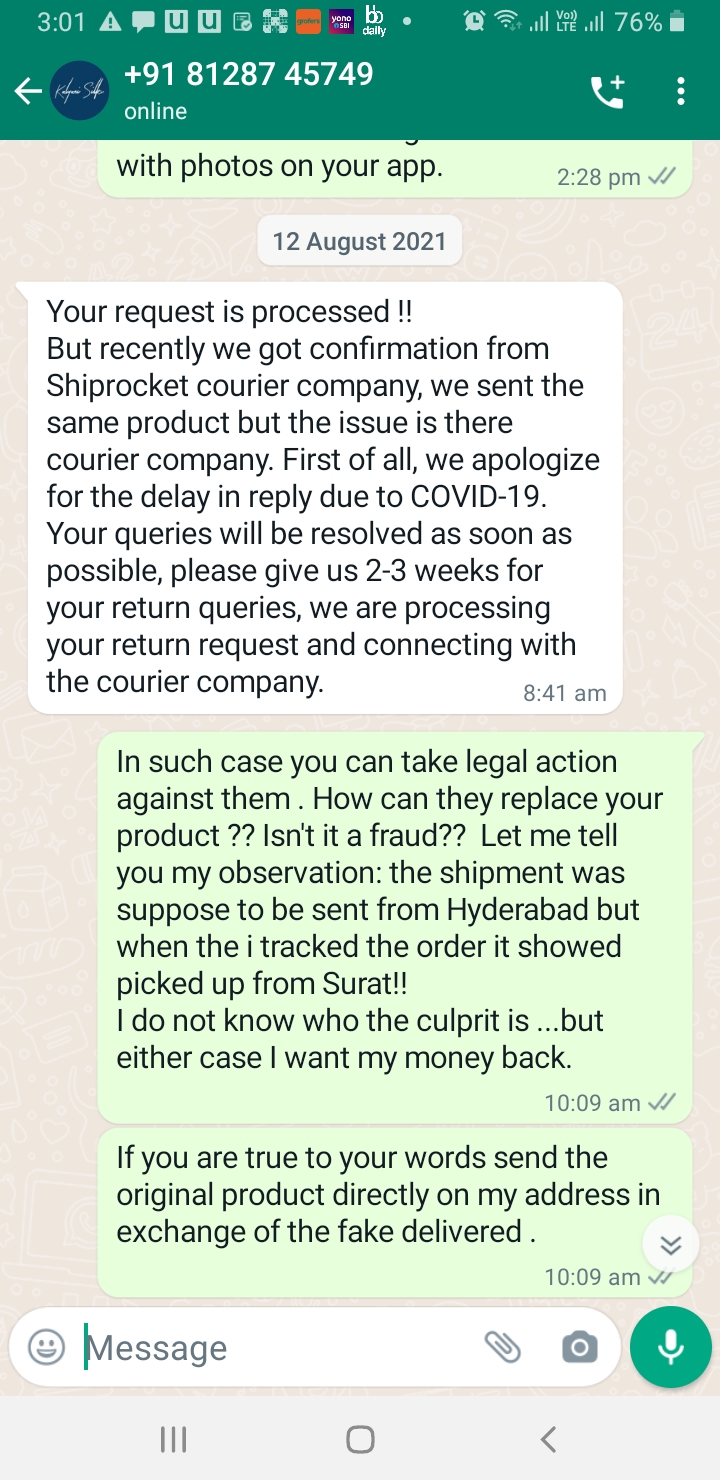
Task: Open recent apps from navigation bar
Action: pos(174,1440)
